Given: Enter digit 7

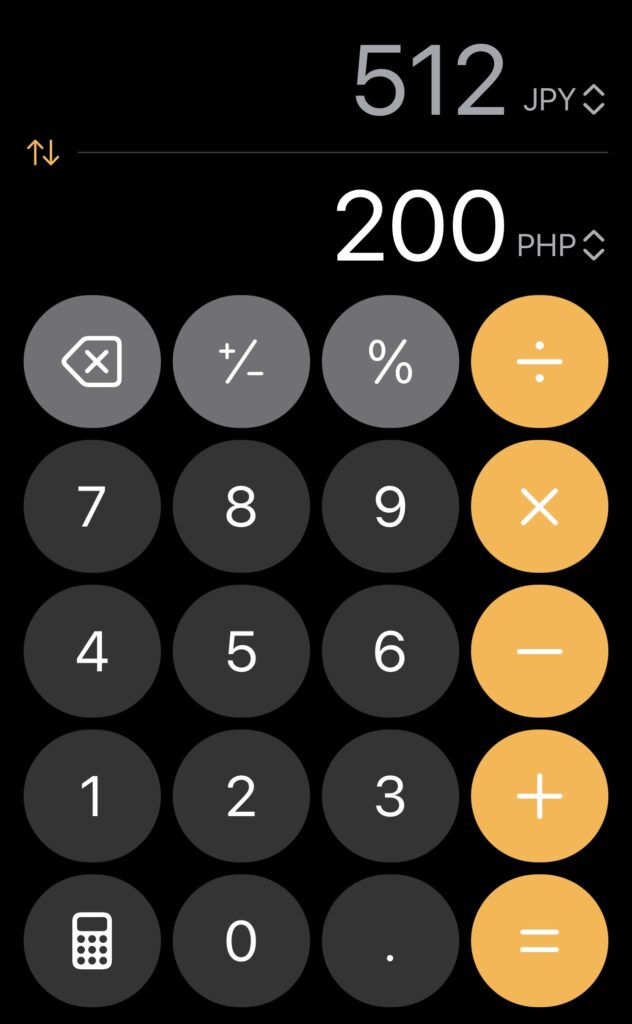Looking at the screenshot, I should (92, 506).
